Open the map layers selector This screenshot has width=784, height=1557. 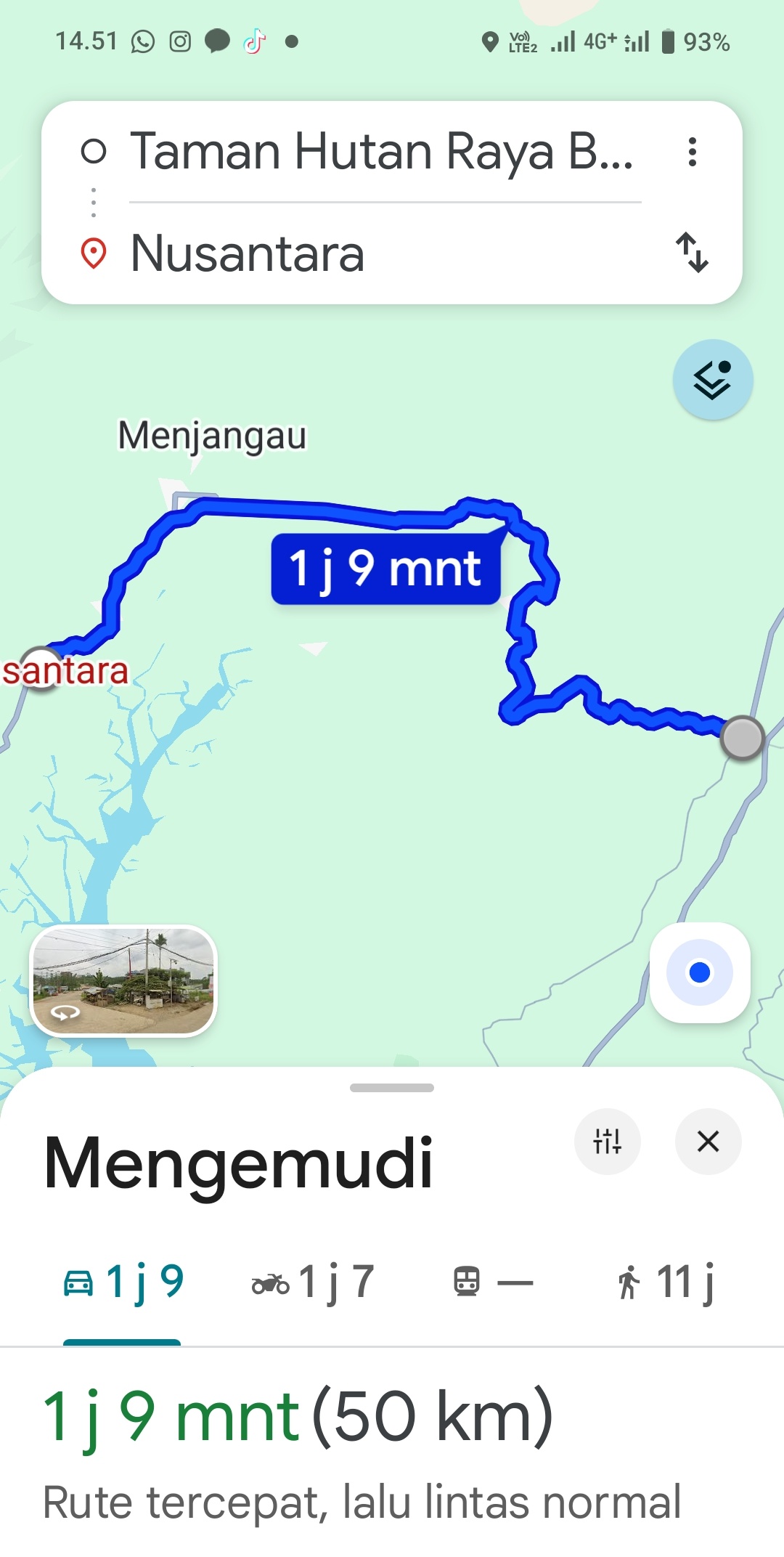coord(712,380)
